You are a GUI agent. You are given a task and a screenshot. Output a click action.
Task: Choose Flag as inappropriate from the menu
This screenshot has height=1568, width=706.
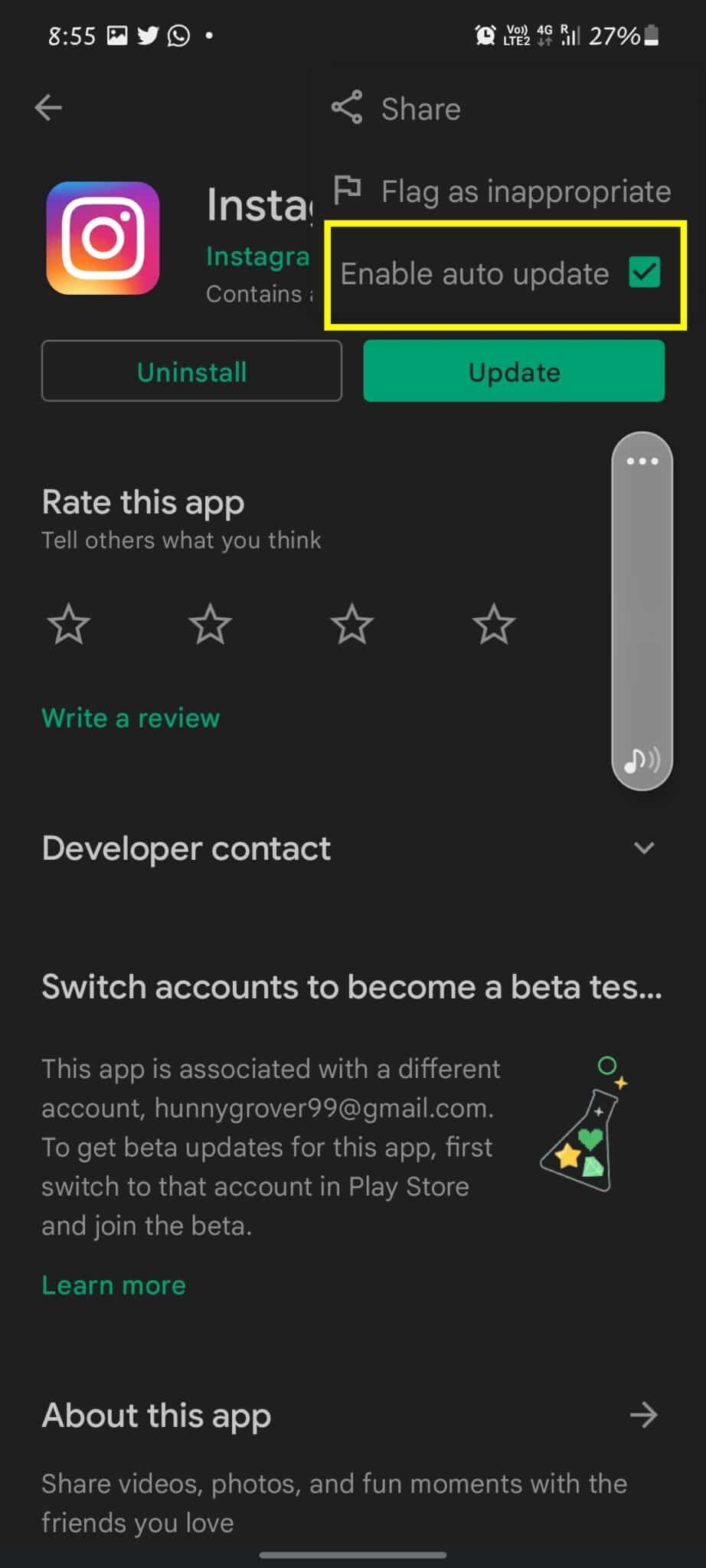point(525,191)
